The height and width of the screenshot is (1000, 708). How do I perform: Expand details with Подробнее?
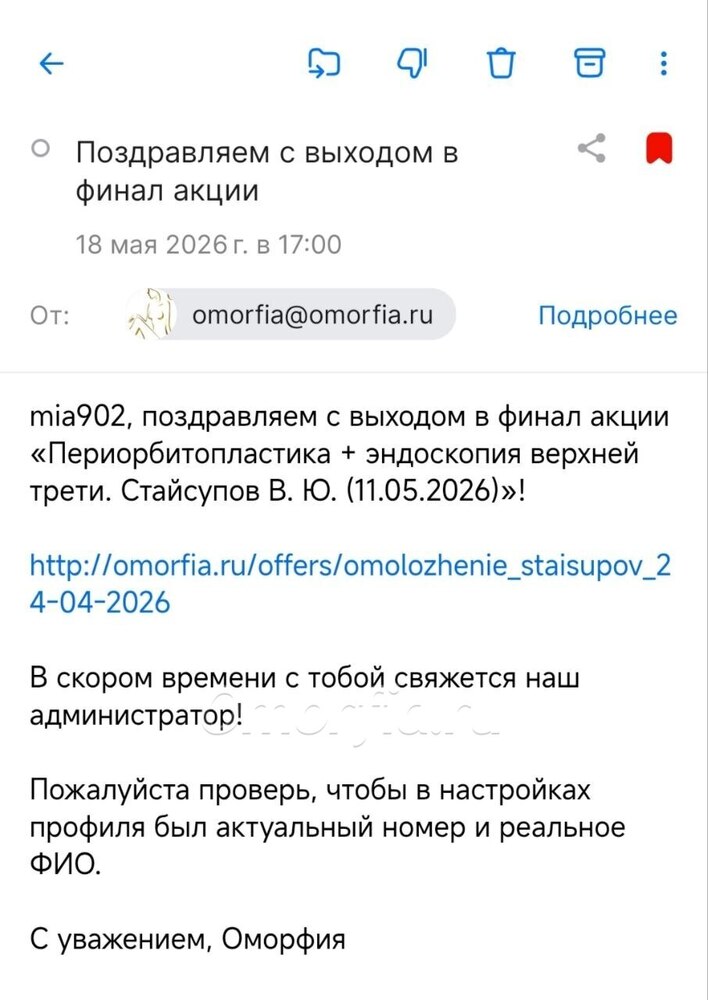click(607, 316)
